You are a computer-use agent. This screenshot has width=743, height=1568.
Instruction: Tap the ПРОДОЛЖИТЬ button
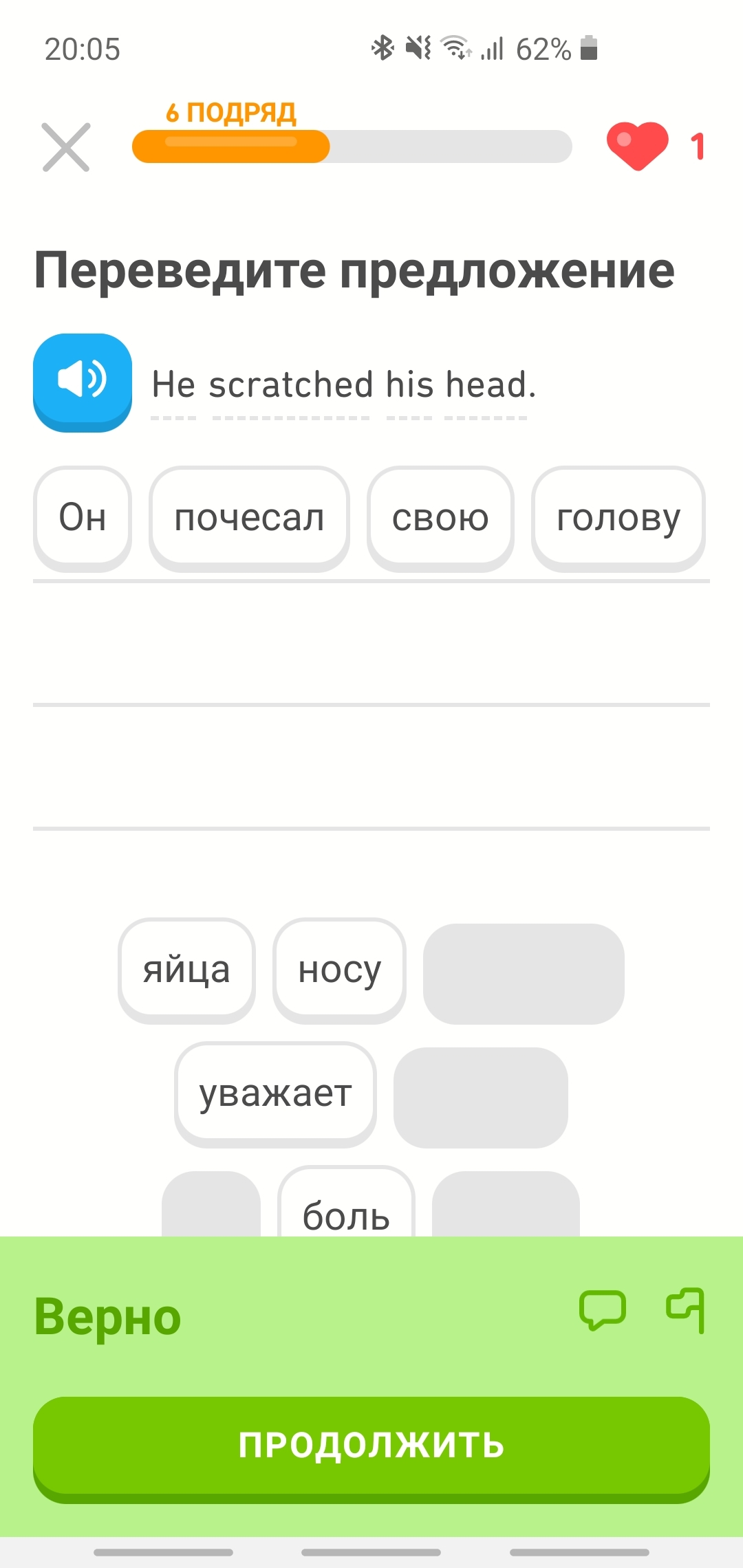tap(371, 1446)
